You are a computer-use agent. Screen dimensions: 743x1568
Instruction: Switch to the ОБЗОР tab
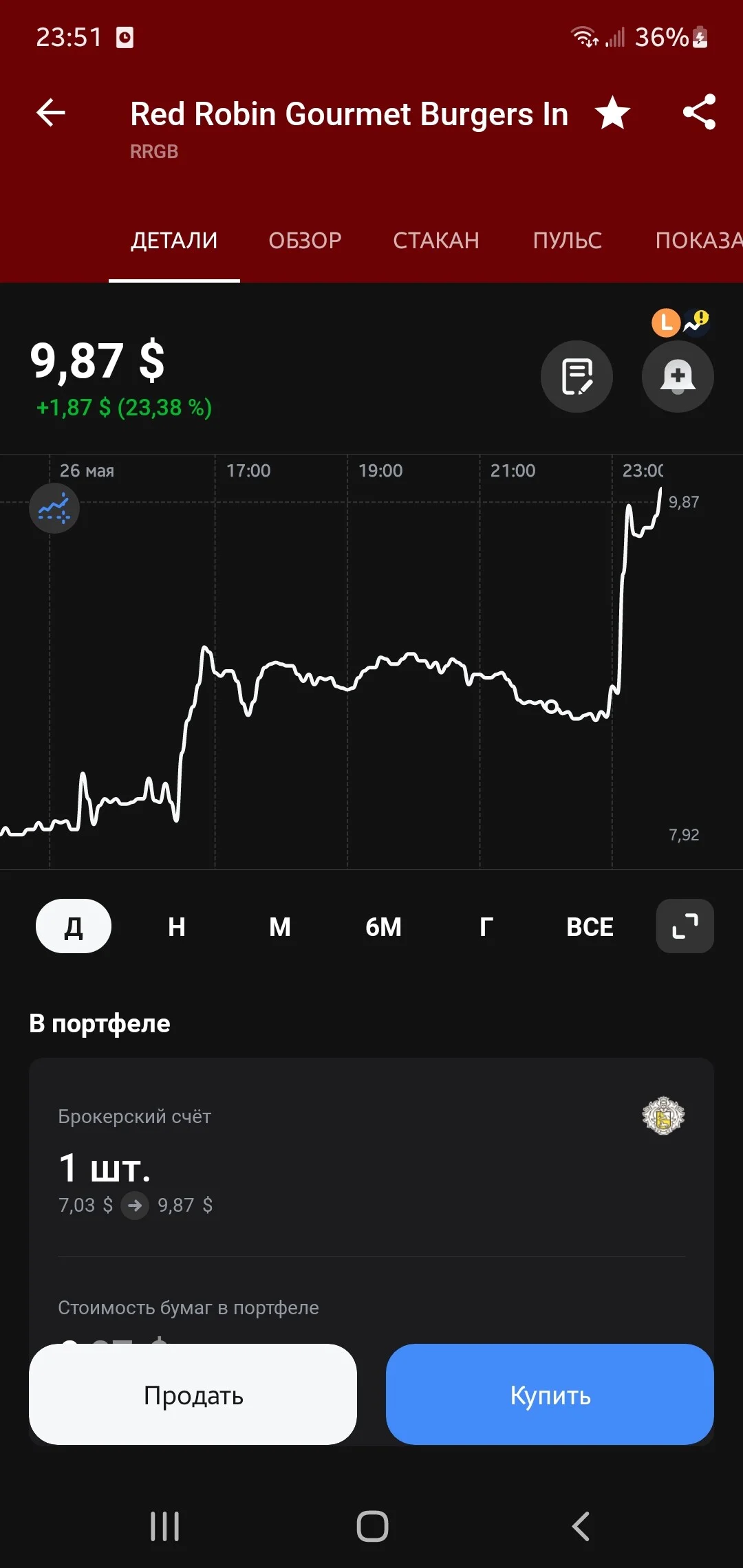click(305, 240)
